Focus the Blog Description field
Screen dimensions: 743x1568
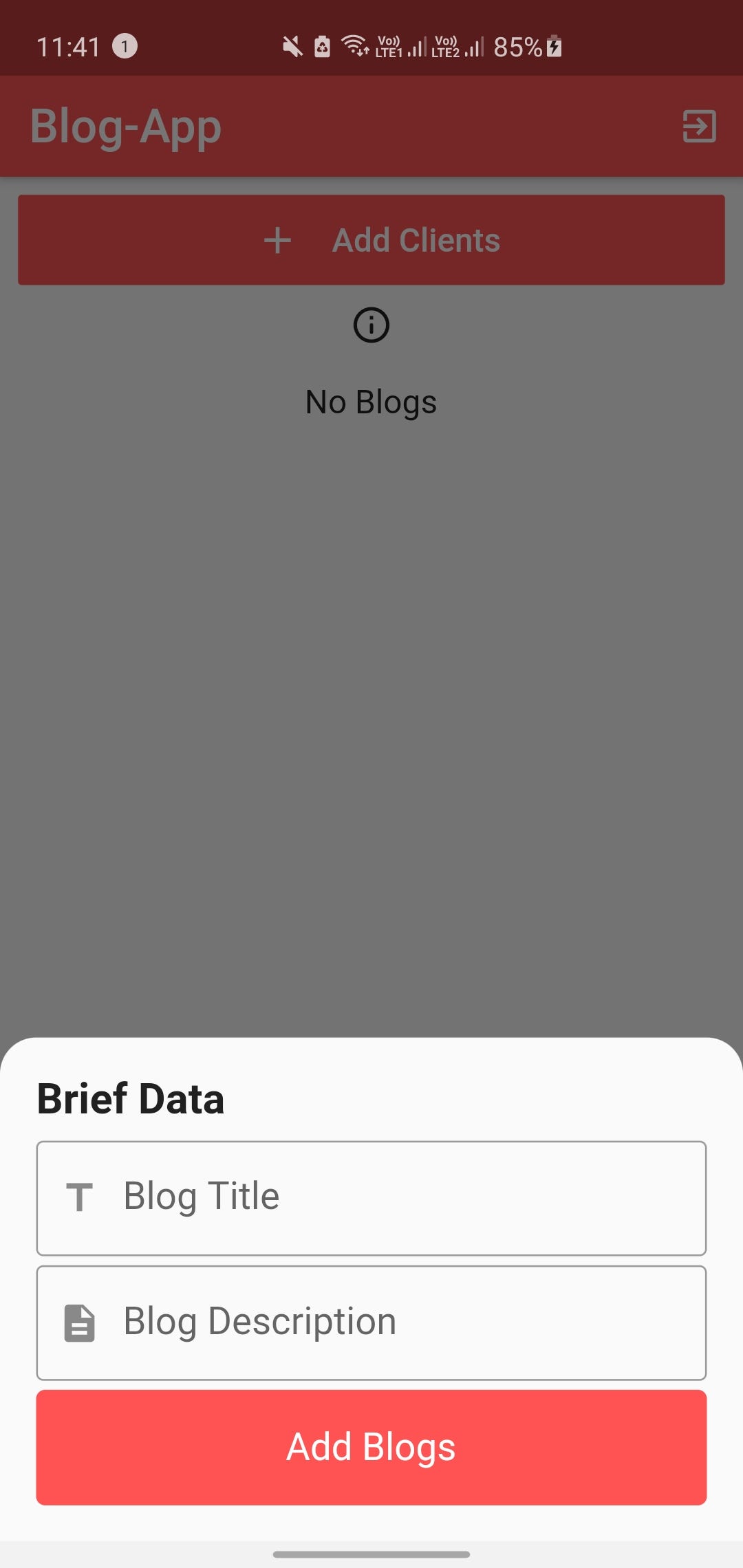coord(371,1322)
